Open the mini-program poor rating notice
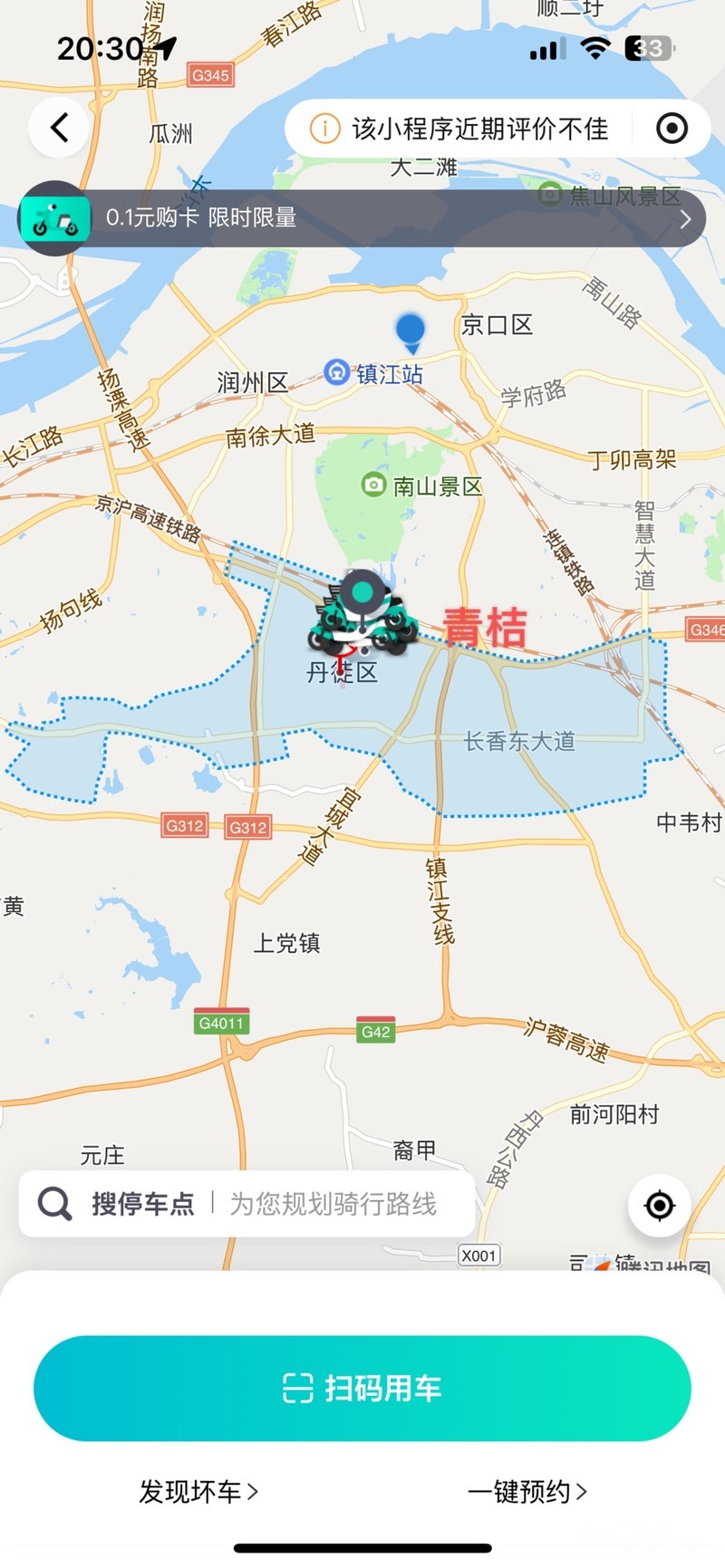Image resolution: width=725 pixels, height=1568 pixels. pos(462,129)
